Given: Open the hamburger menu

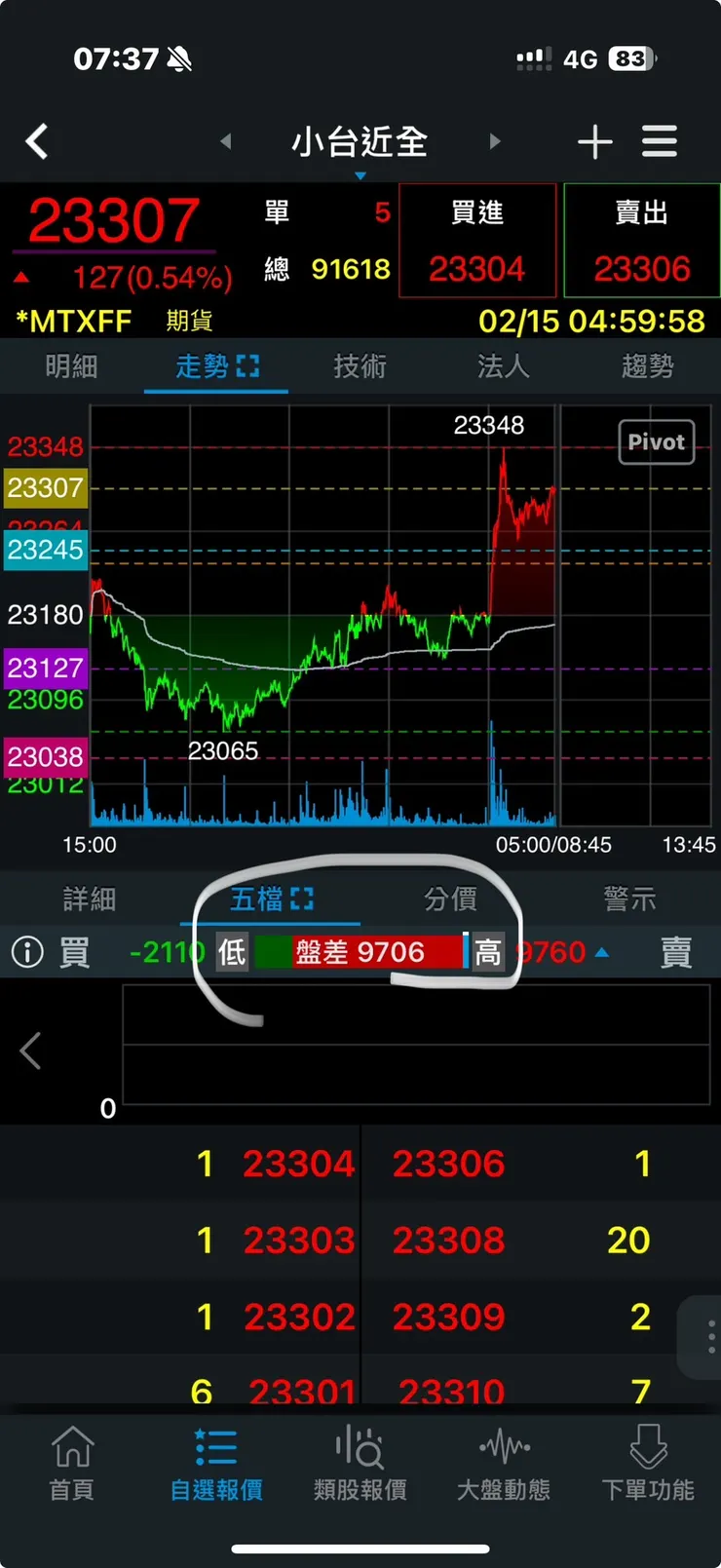Looking at the screenshot, I should [660, 142].
